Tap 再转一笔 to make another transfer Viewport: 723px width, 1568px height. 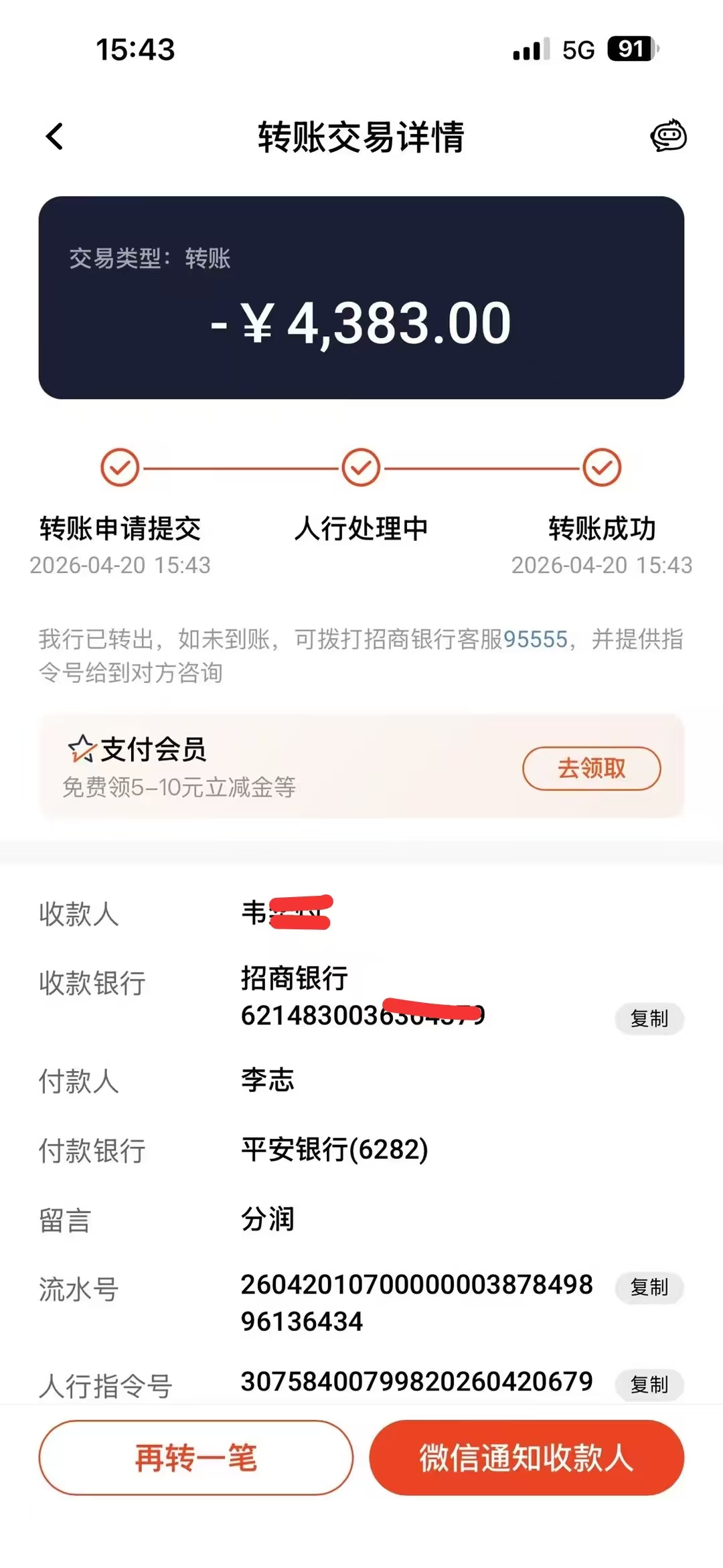(x=195, y=1458)
